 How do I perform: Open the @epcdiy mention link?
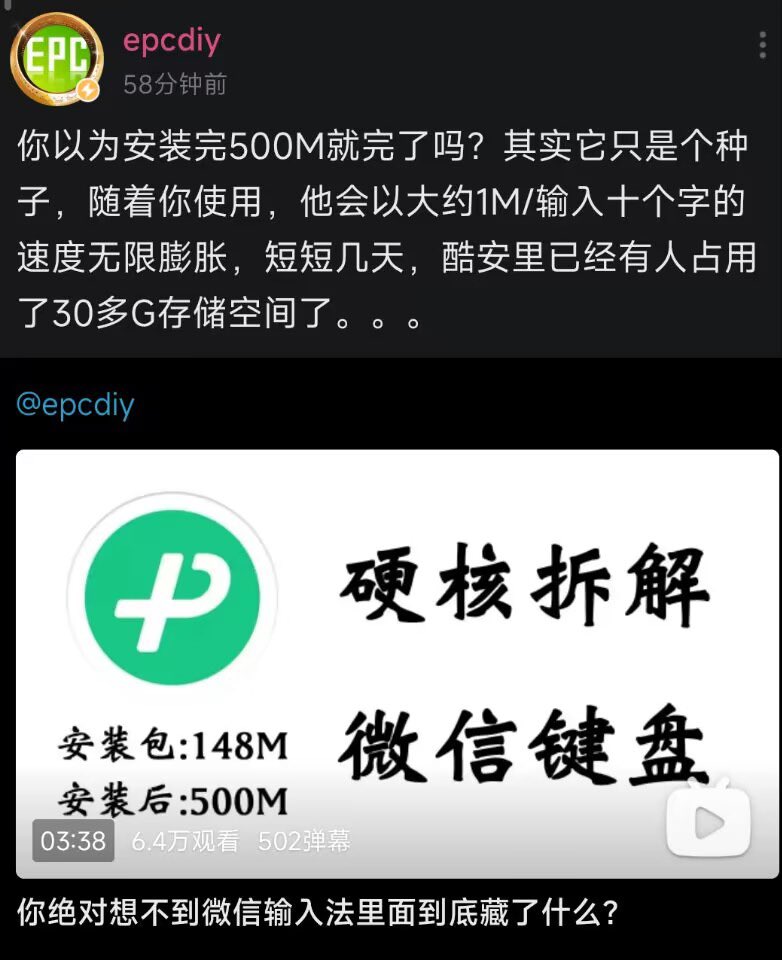click(76, 405)
